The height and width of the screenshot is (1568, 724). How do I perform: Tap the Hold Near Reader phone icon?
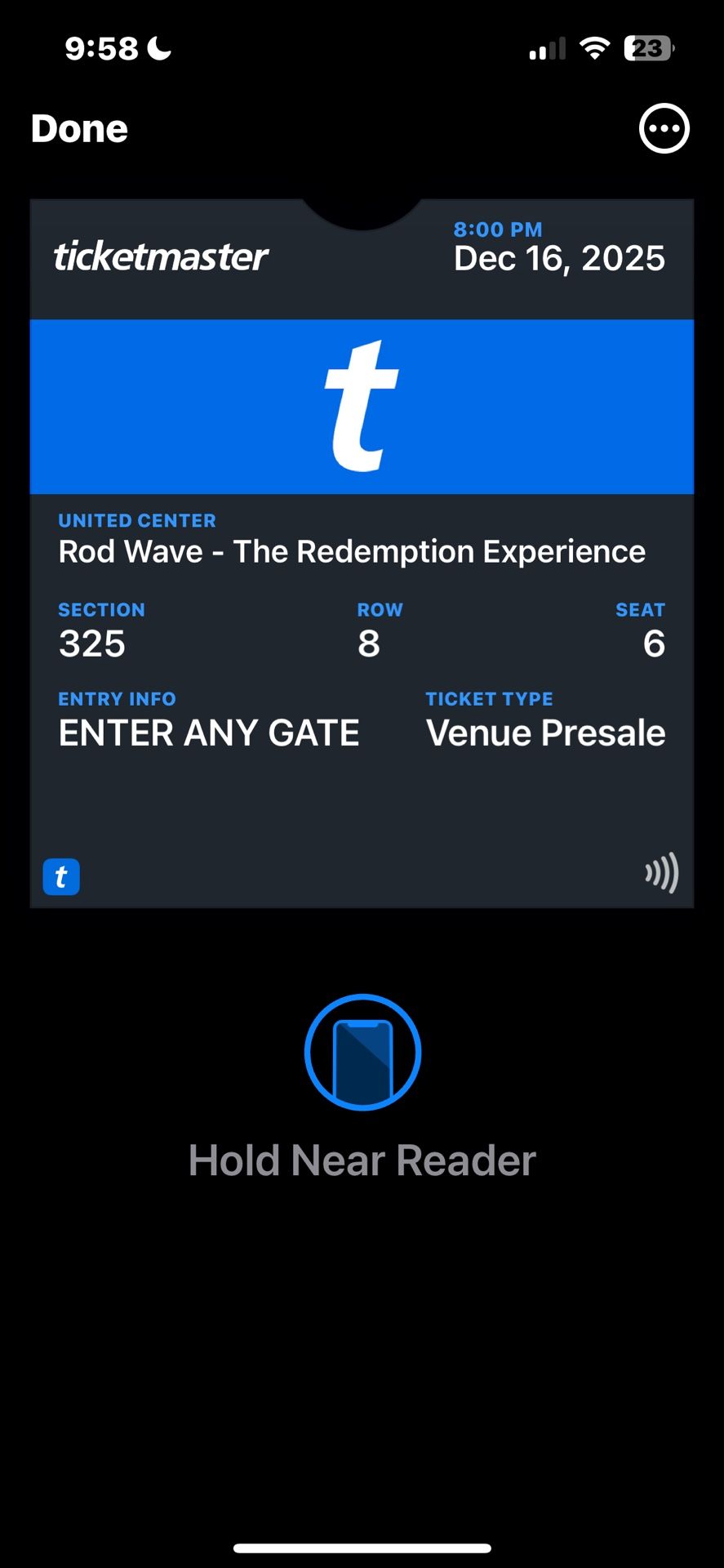(x=362, y=1053)
